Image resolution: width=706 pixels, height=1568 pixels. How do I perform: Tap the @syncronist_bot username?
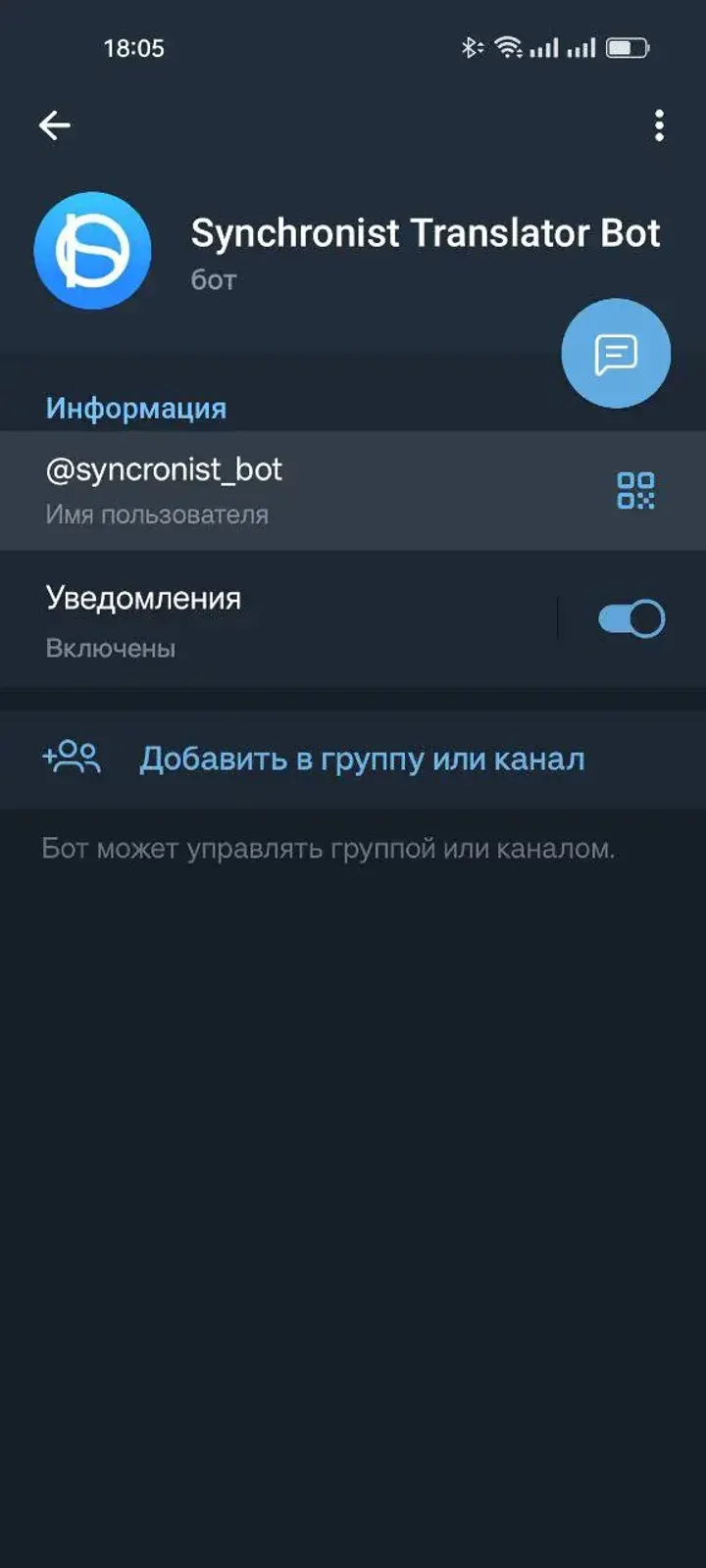click(164, 469)
